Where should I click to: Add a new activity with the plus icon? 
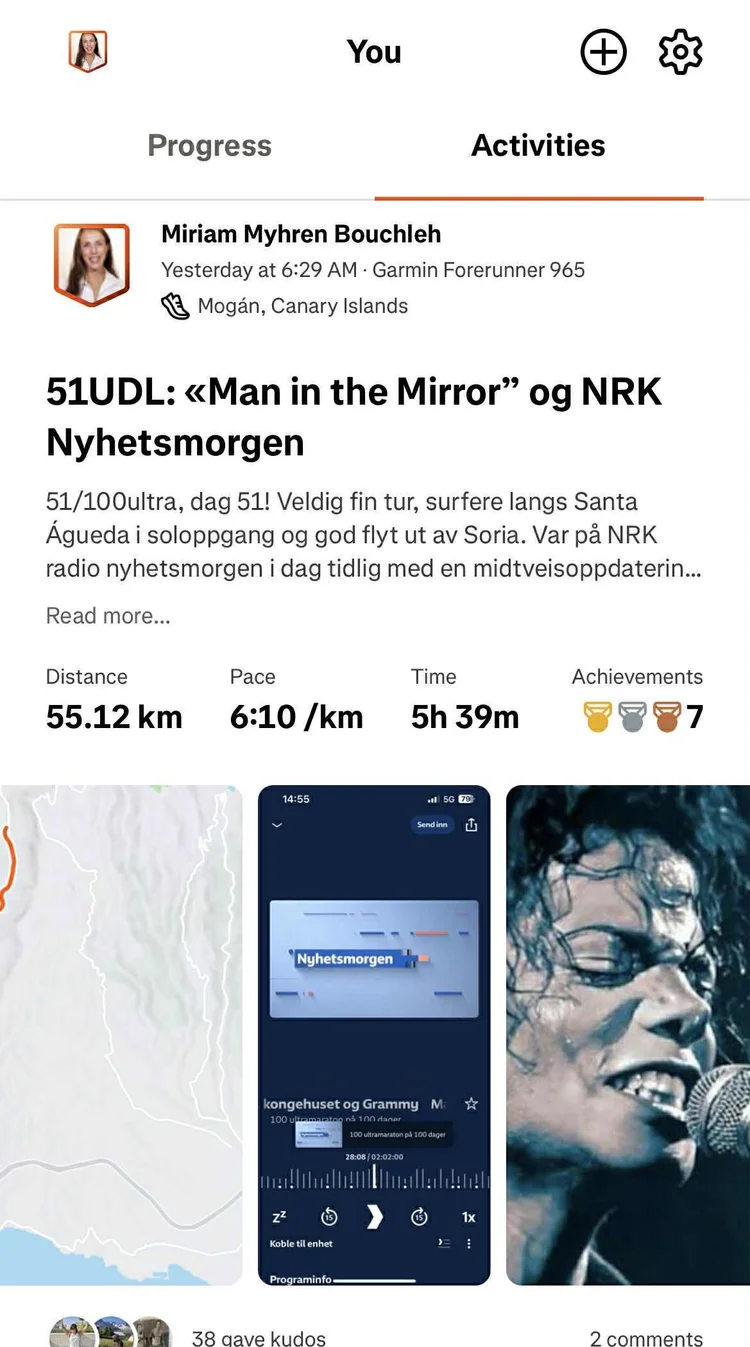click(603, 52)
